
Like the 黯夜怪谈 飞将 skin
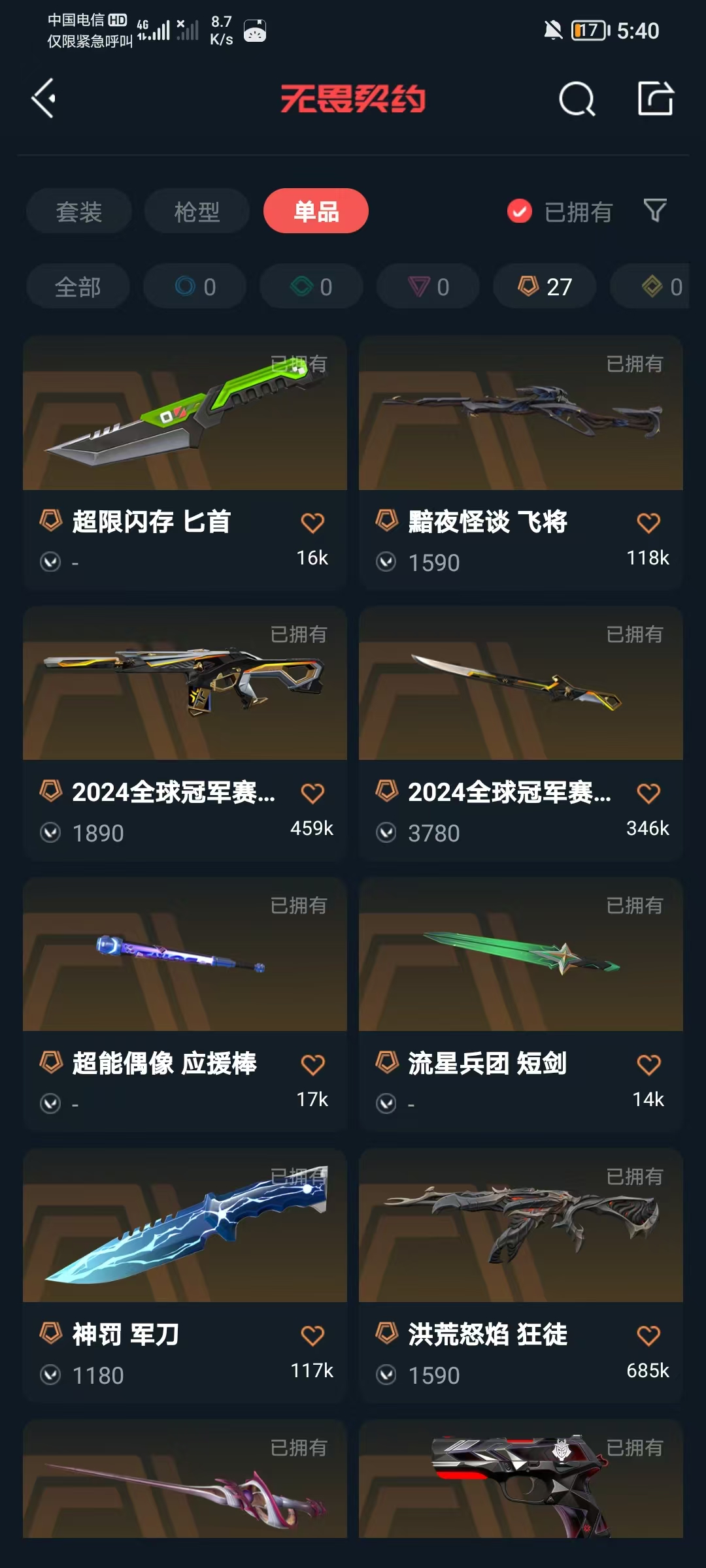648,523
